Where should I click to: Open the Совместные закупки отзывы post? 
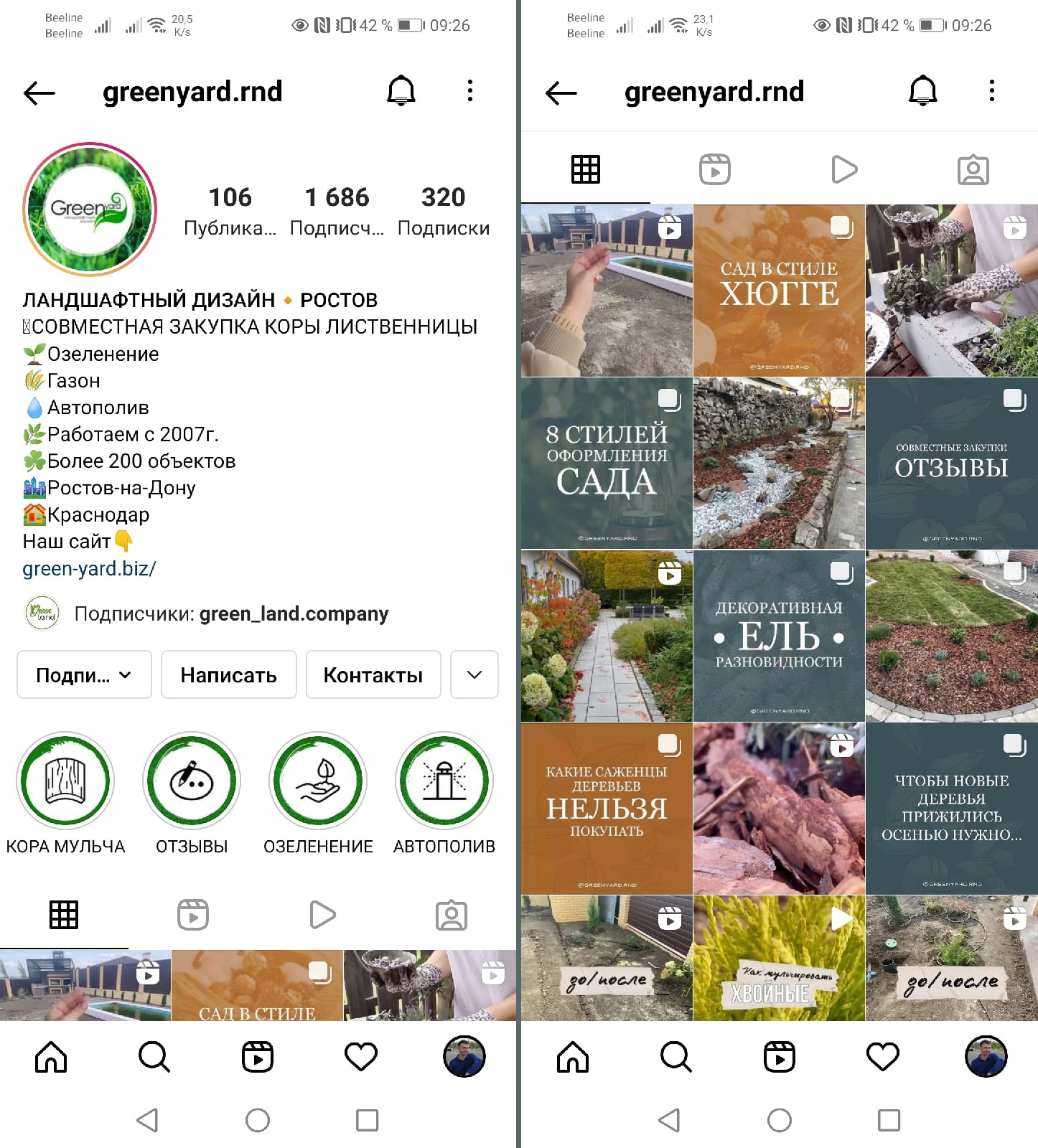click(x=951, y=464)
